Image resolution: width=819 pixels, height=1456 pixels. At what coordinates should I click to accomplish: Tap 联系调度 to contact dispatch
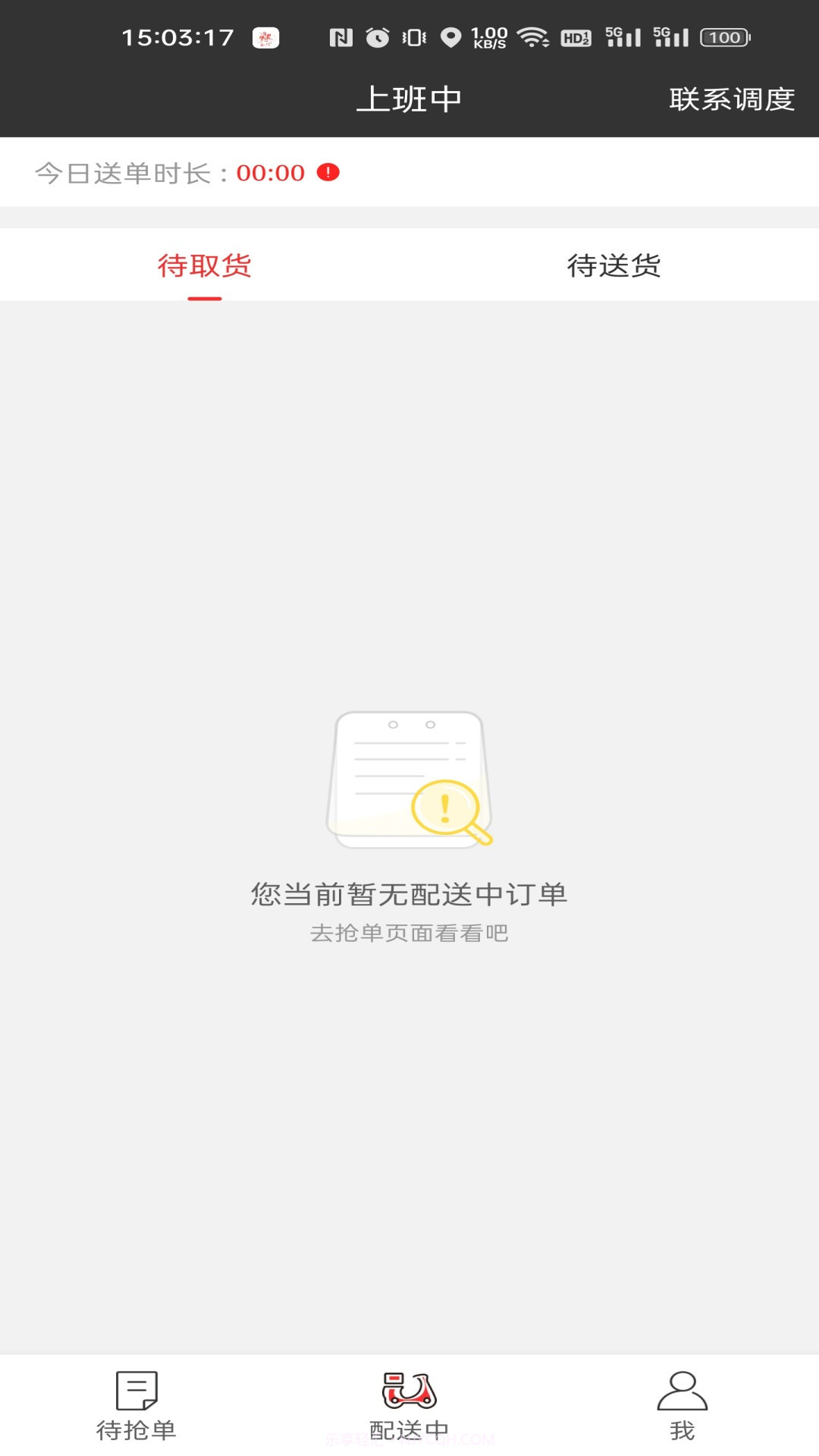coord(732,99)
